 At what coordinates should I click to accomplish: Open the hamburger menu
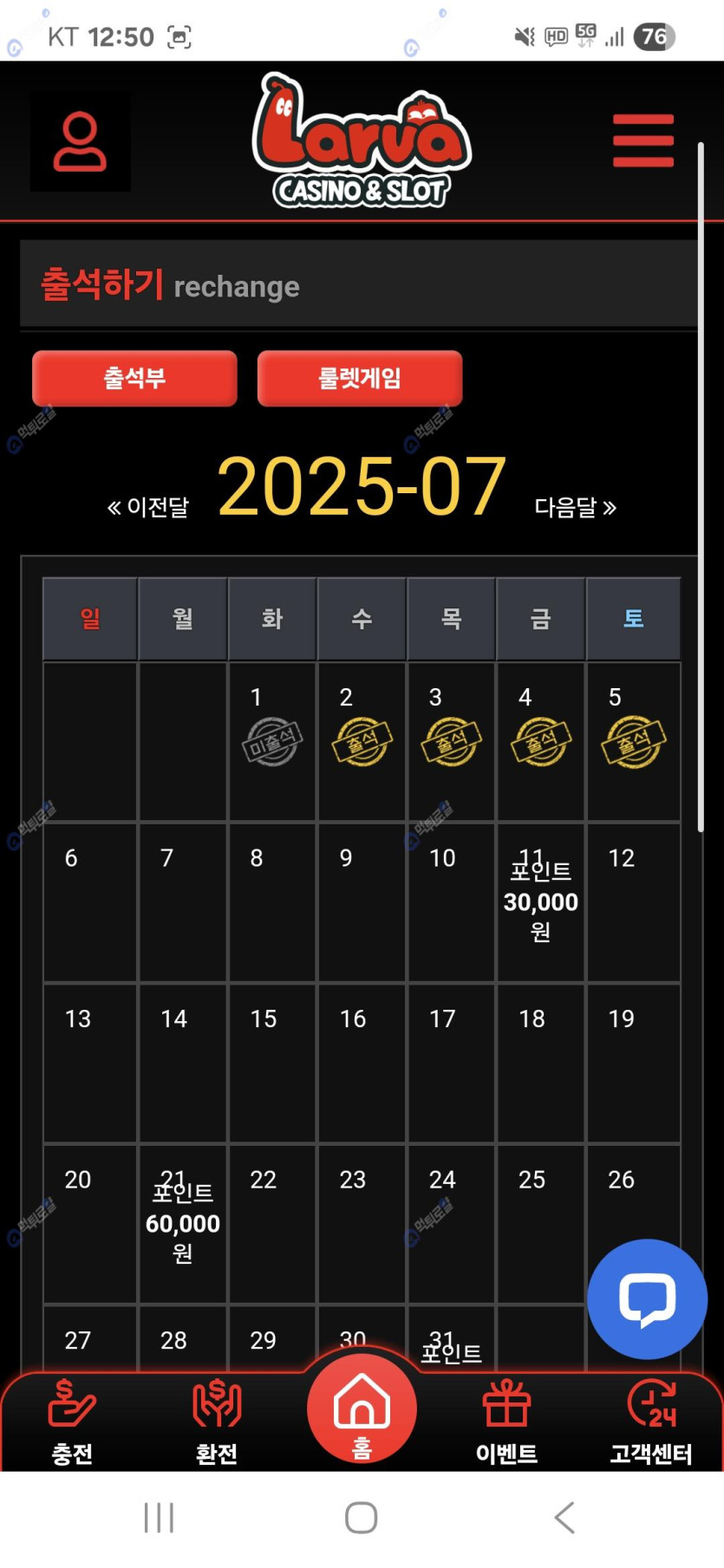tap(642, 140)
